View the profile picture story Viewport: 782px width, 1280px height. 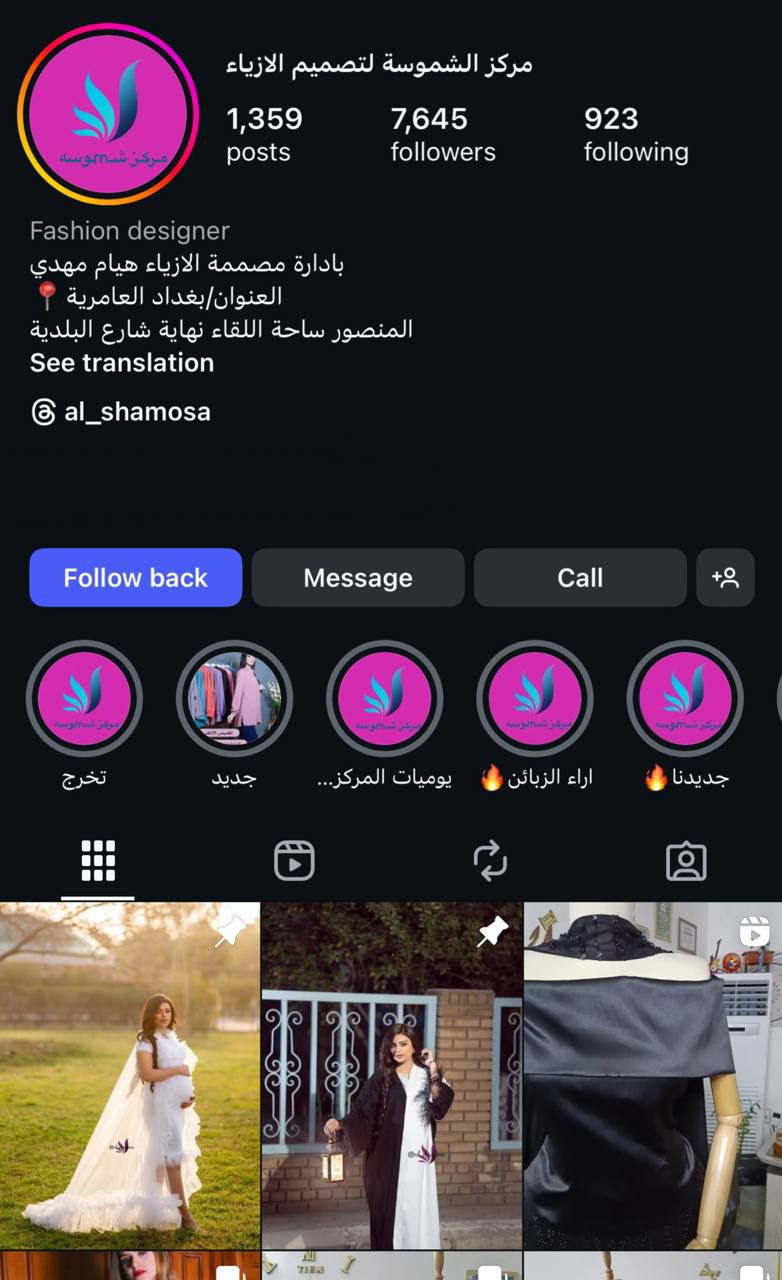108,115
